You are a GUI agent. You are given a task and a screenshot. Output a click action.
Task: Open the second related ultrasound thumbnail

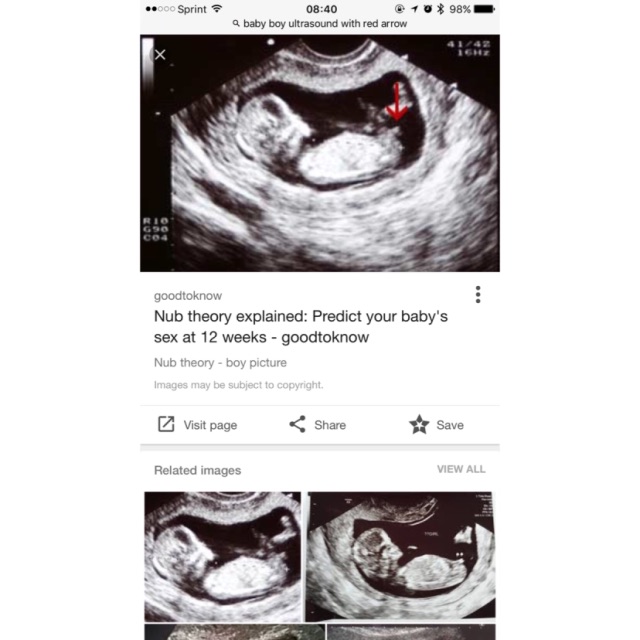pyautogui.click(x=402, y=556)
